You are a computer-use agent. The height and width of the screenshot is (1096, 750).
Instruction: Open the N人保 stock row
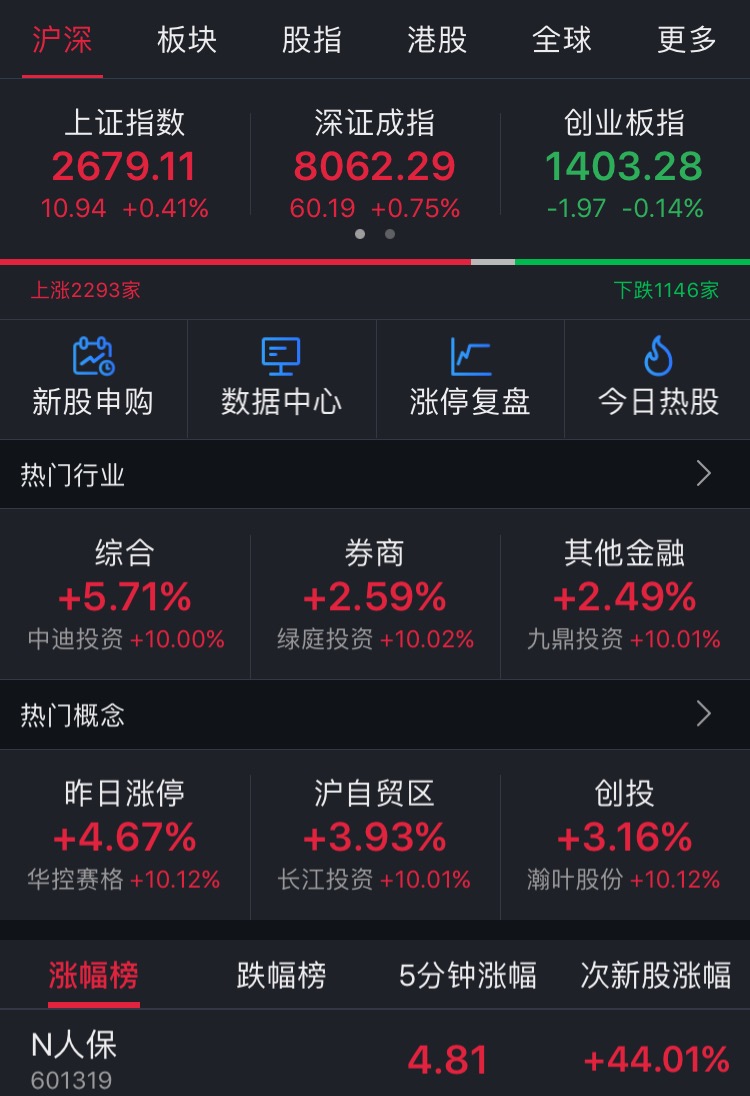[375, 1060]
